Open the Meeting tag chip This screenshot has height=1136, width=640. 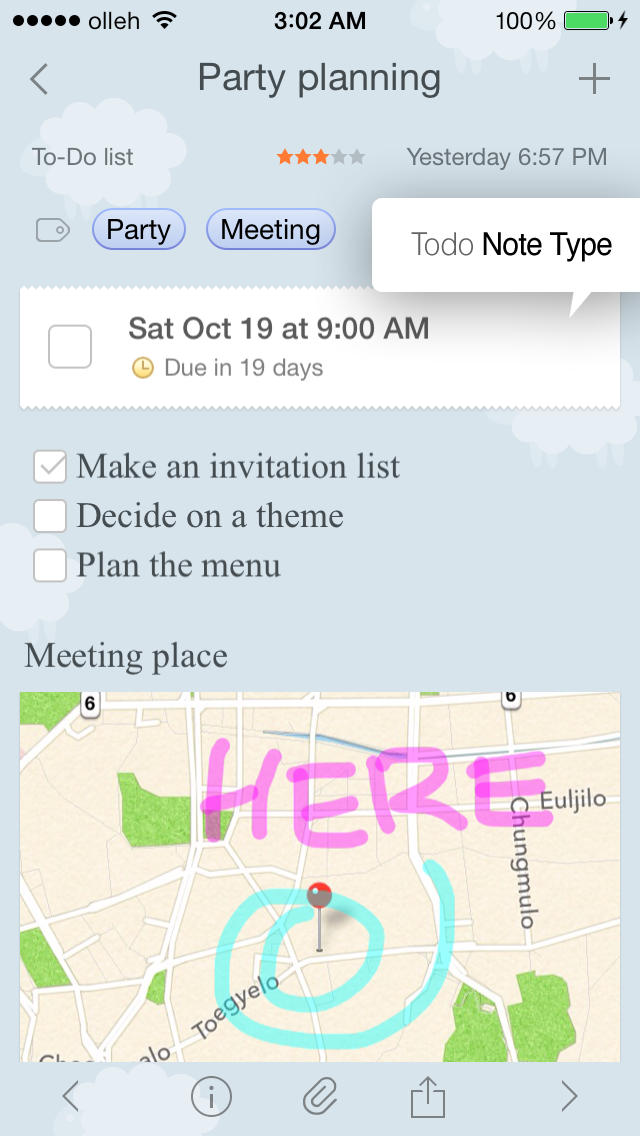point(270,230)
